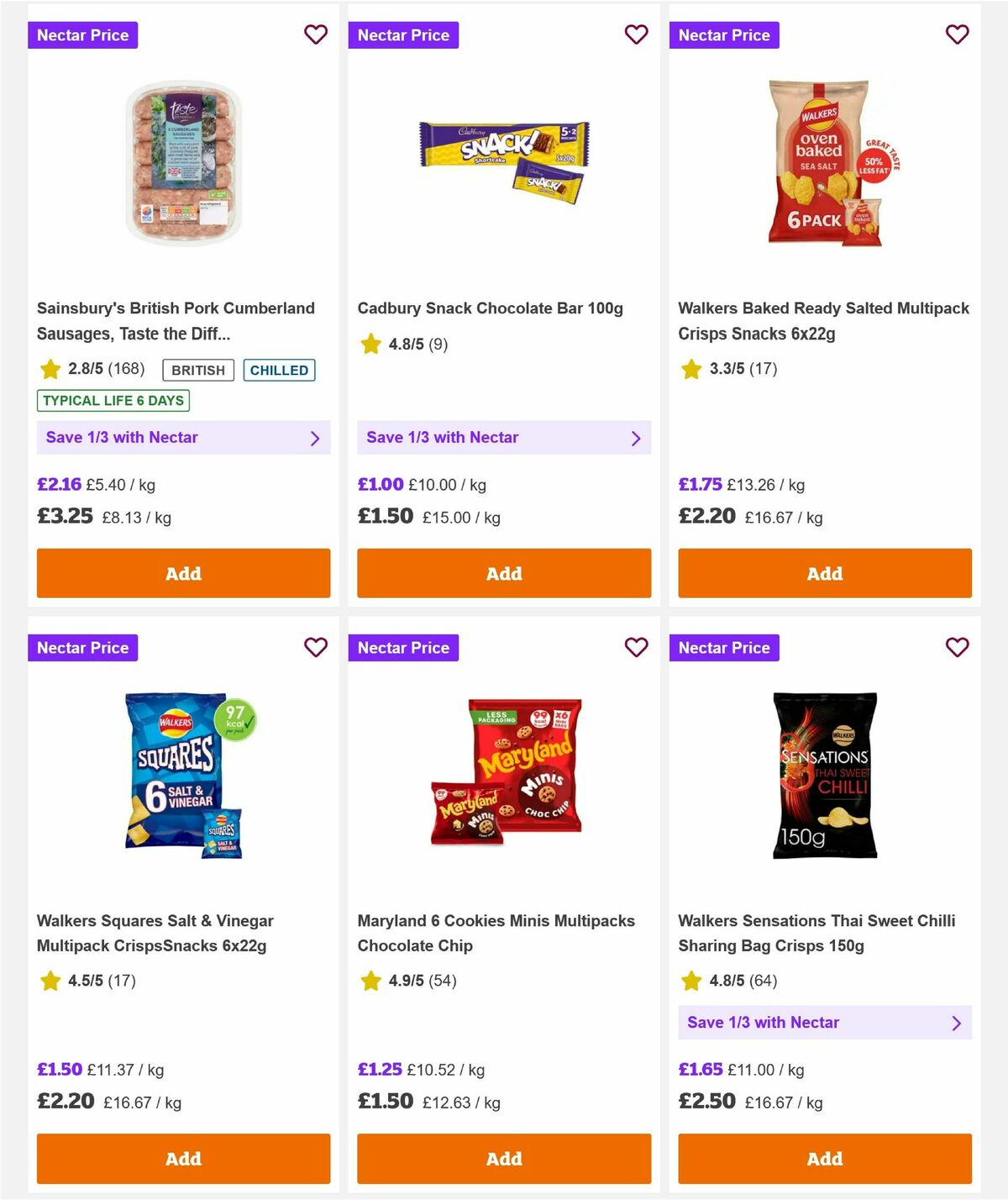
Task: Click the TYPICAL LIFE 6 DAYS label
Action: (113, 401)
